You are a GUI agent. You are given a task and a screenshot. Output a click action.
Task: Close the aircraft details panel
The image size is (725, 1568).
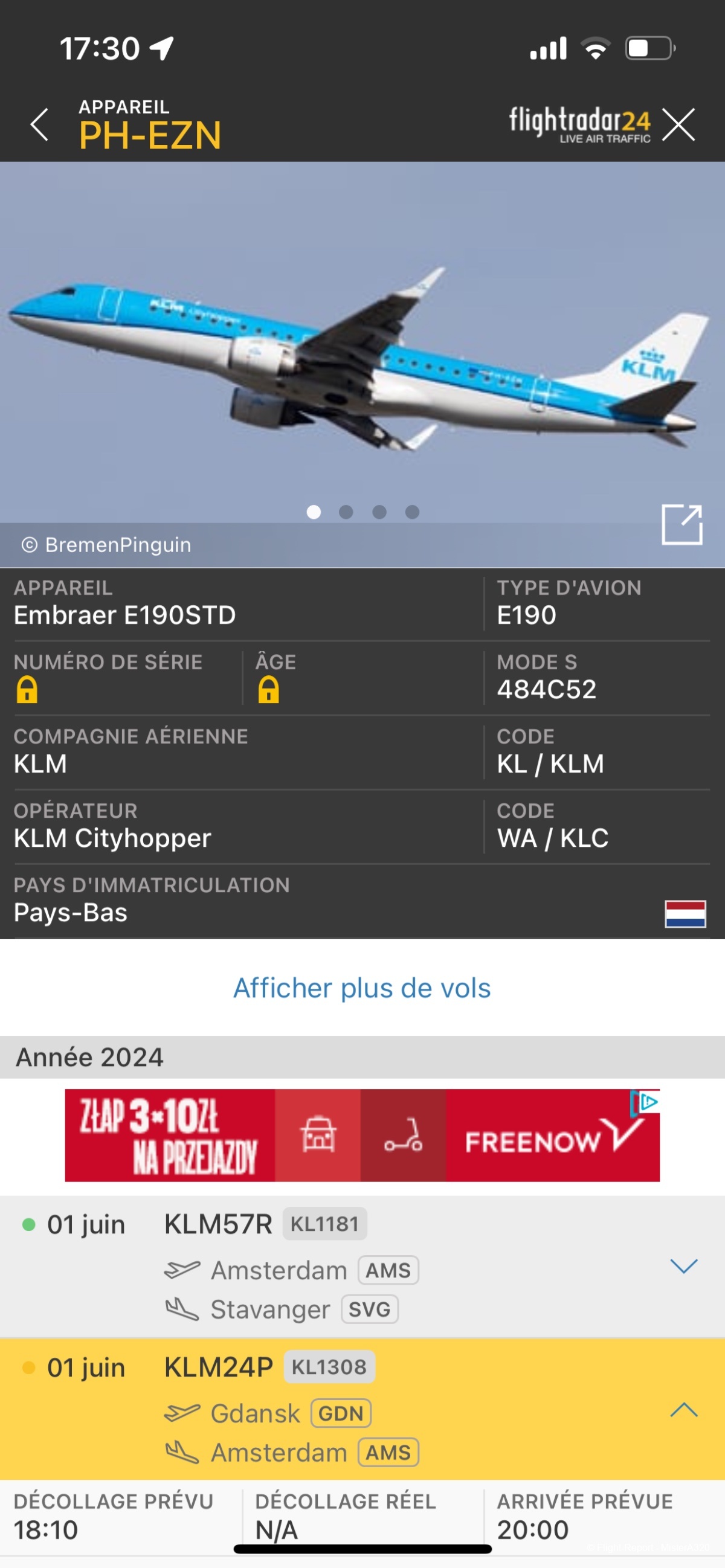click(678, 125)
